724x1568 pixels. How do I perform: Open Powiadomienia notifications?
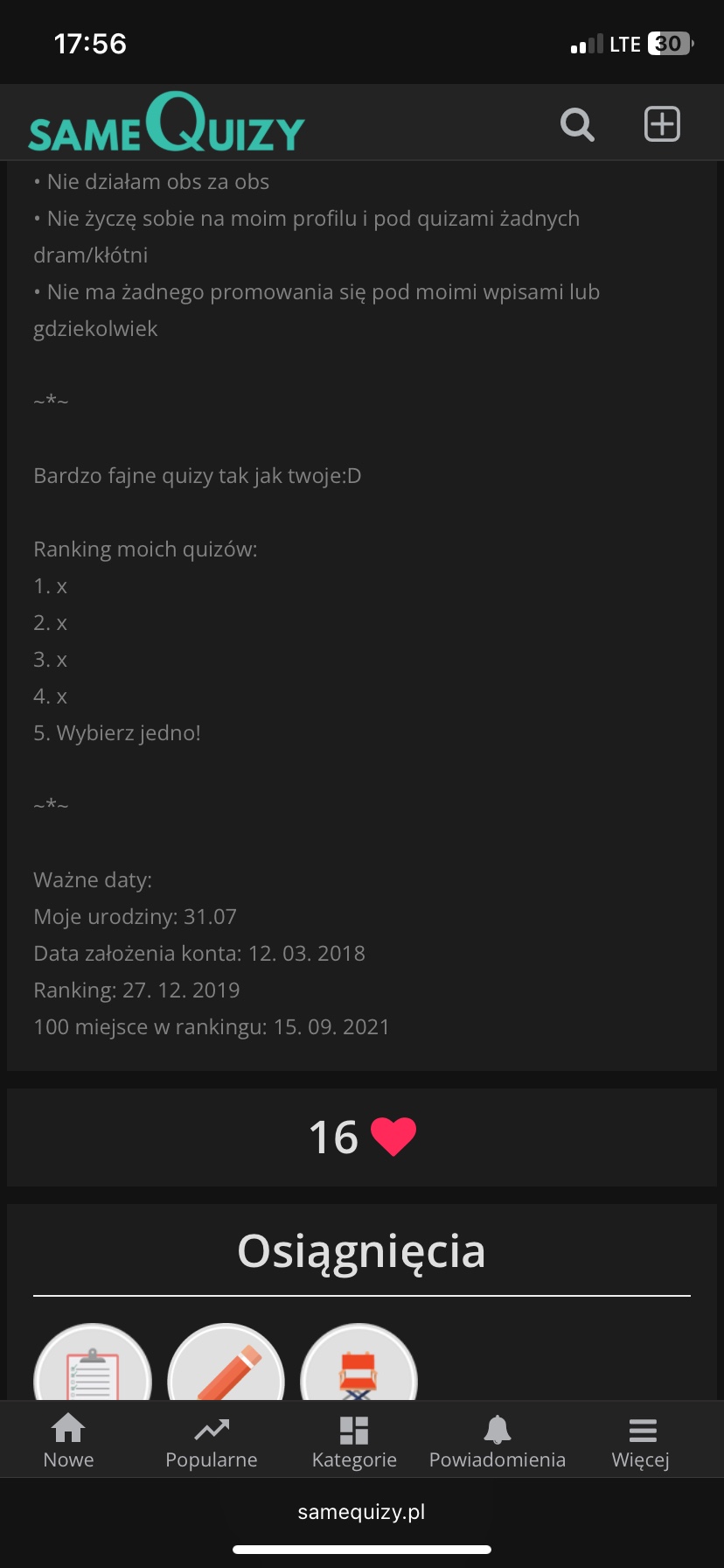click(x=498, y=1442)
